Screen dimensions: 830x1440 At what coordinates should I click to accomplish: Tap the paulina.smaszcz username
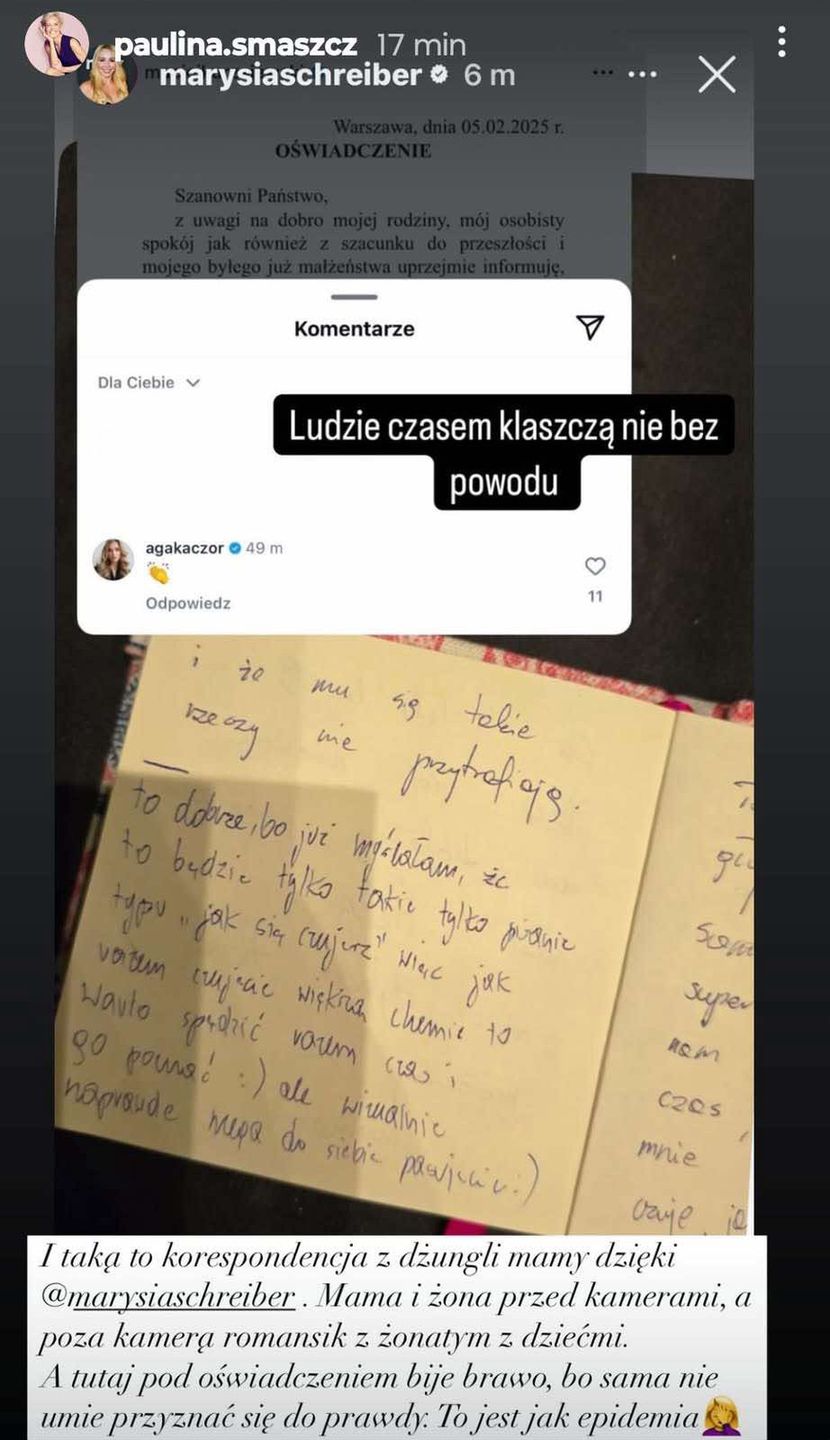(236, 44)
